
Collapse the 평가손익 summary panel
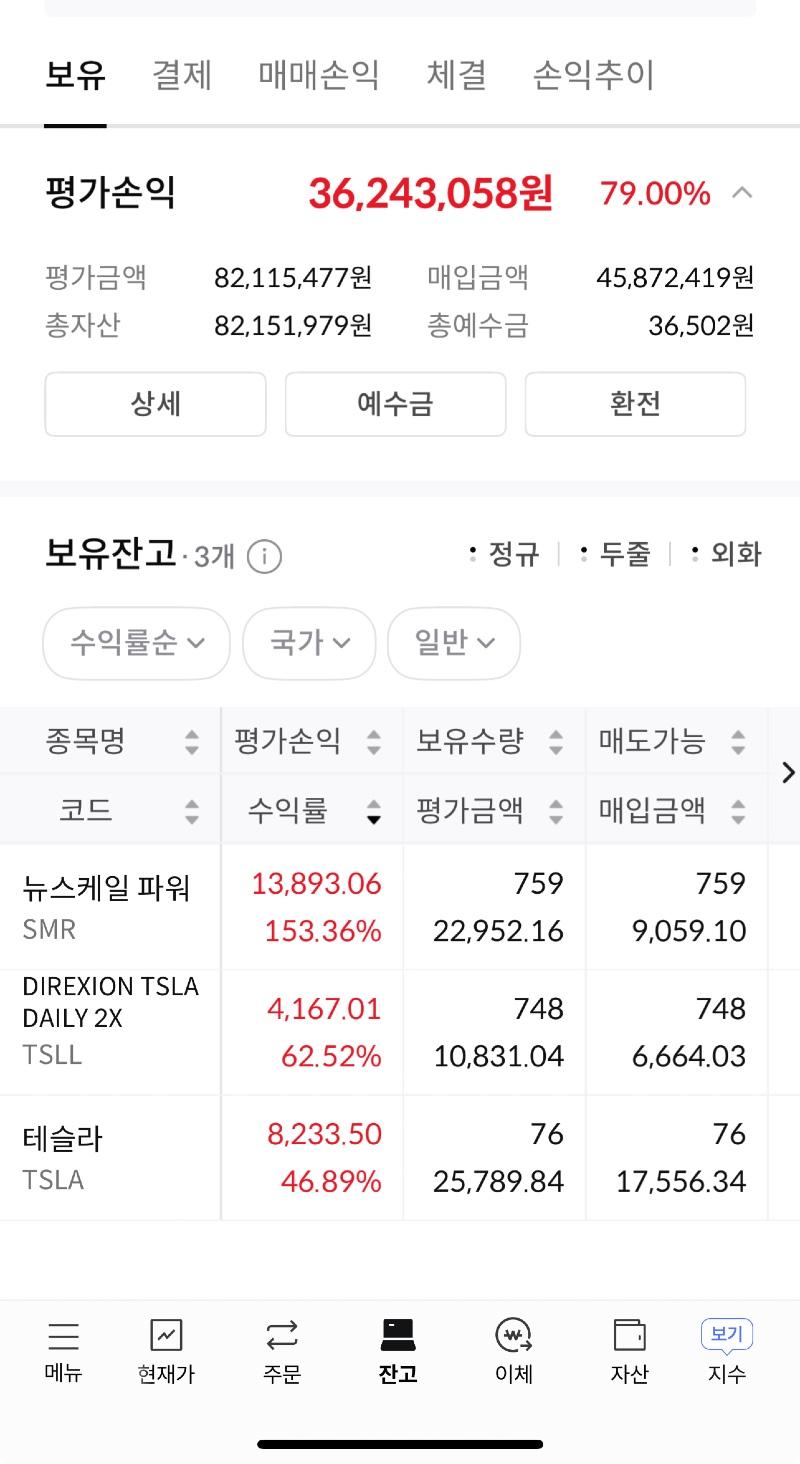tap(742, 193)
